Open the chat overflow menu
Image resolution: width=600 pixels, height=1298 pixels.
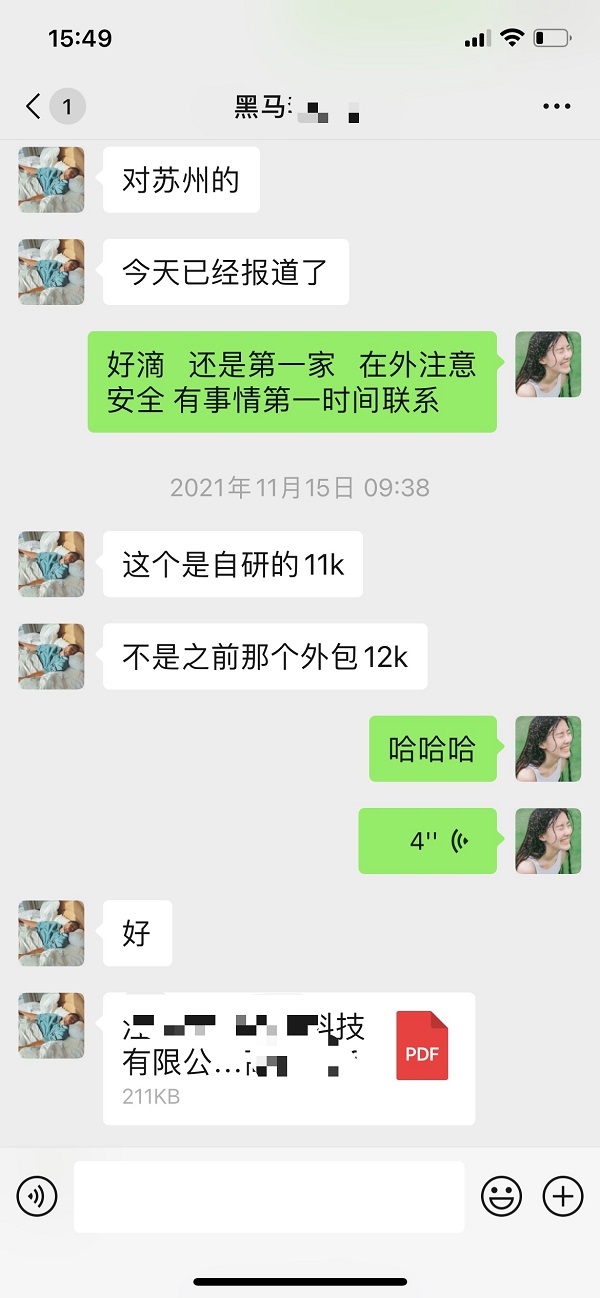[x=556, y=106]
